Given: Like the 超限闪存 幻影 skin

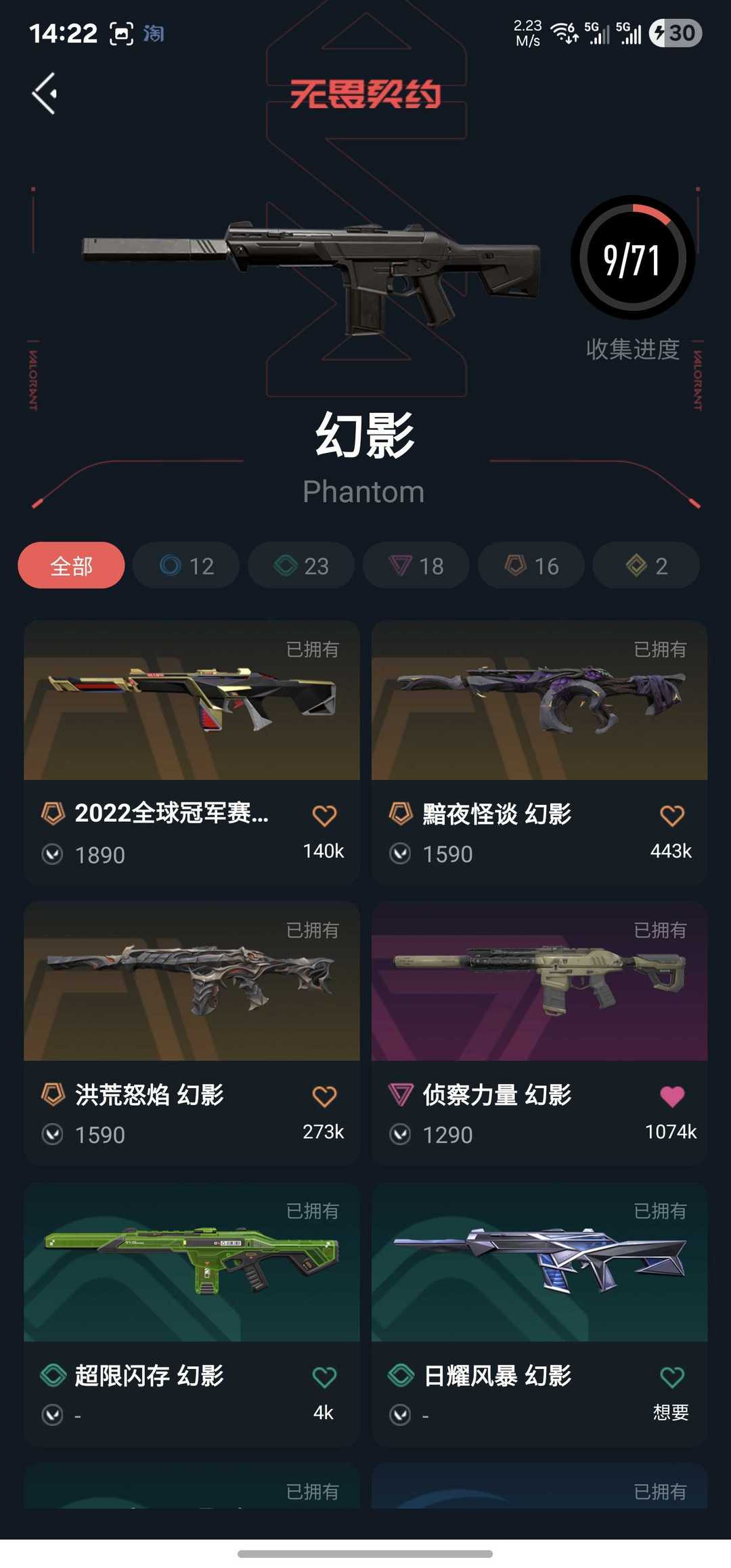Looking at the screenshot, I should (324, 1377).
